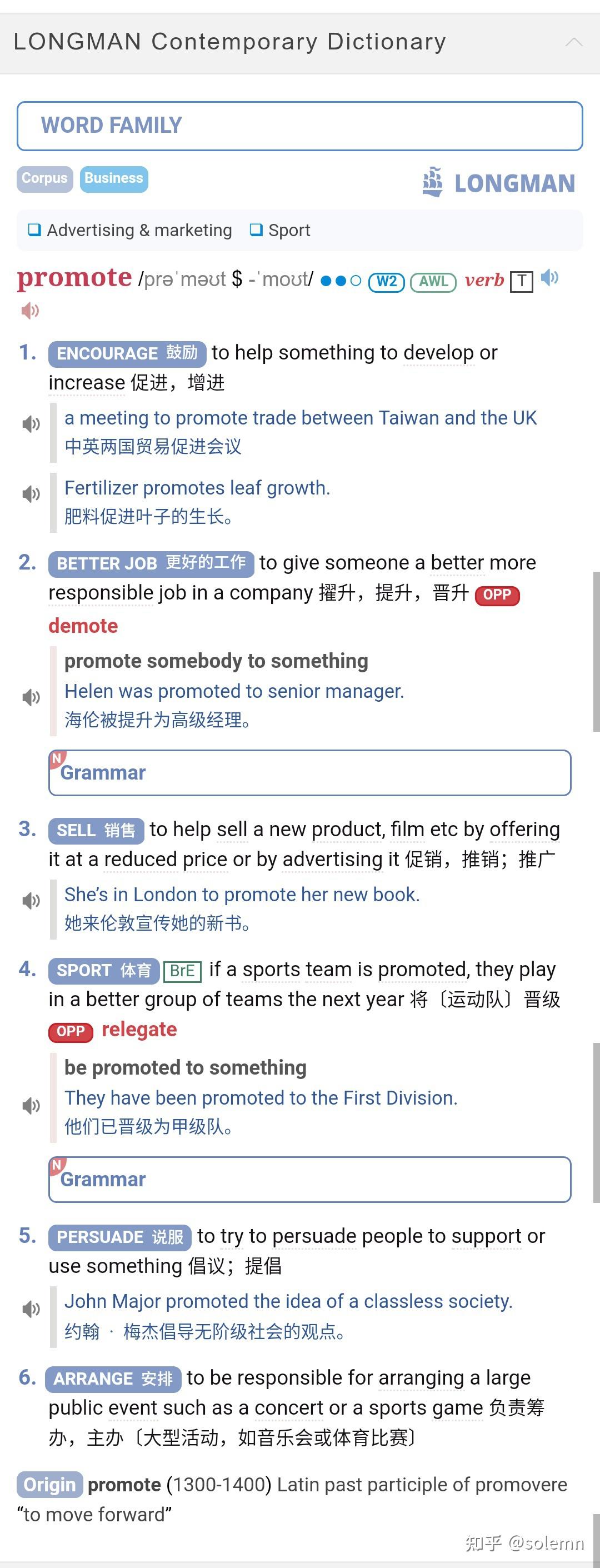This screenshot has width=600, height=1568.
Task: Play audio for the Taiwan trade example
Action: tap(31, 423)
